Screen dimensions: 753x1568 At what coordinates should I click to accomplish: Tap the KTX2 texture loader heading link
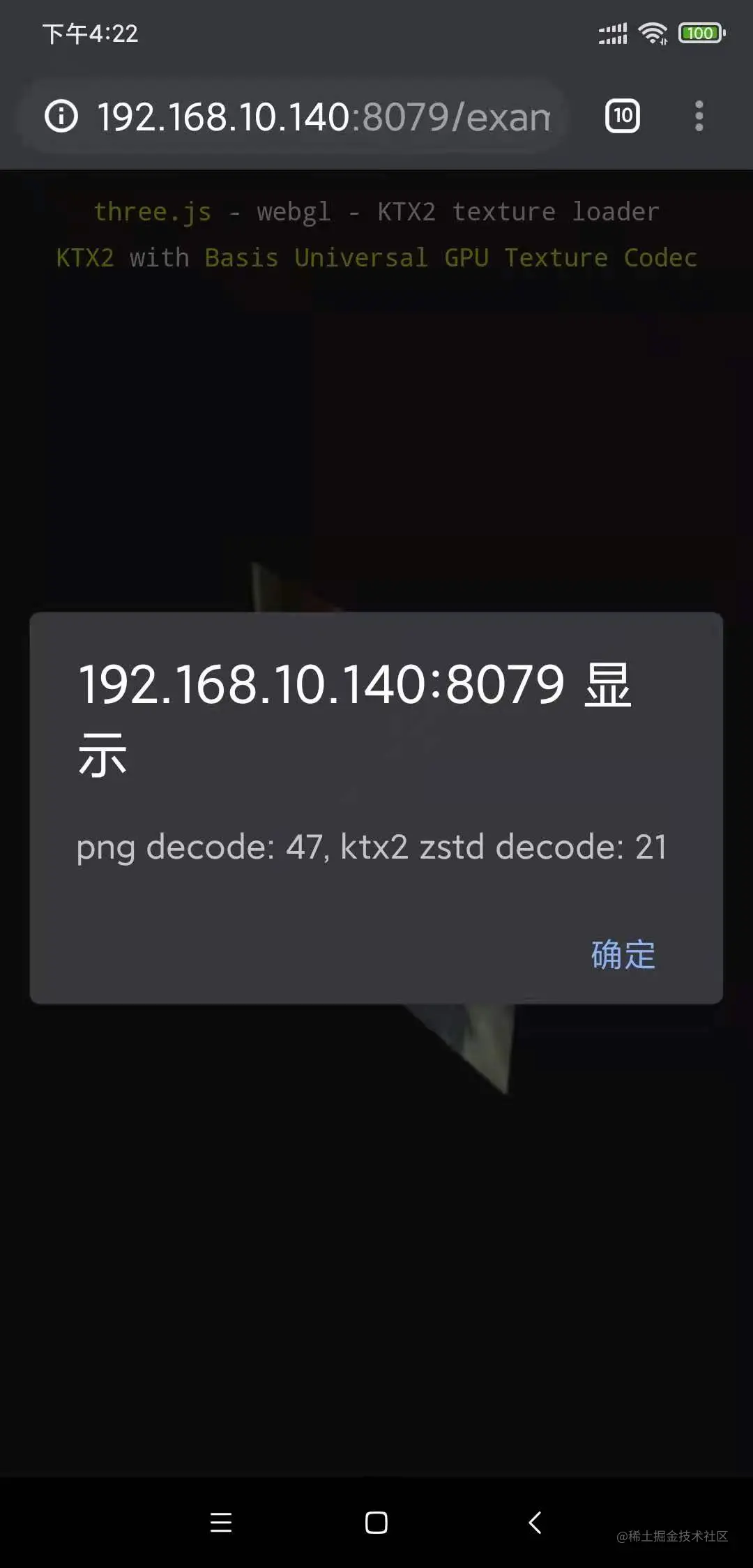tap(517, 211)
